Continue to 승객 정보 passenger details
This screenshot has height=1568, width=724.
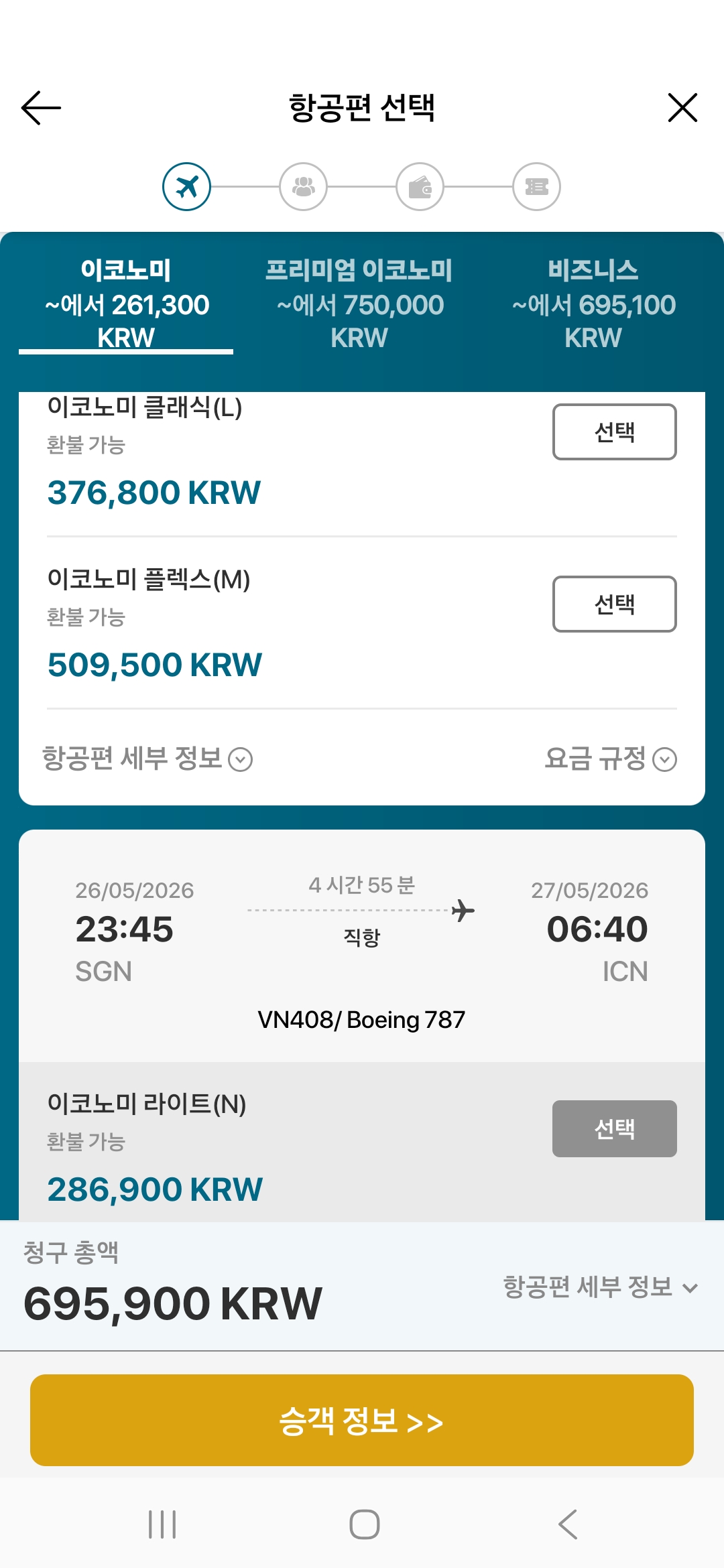coord(362,1420)
